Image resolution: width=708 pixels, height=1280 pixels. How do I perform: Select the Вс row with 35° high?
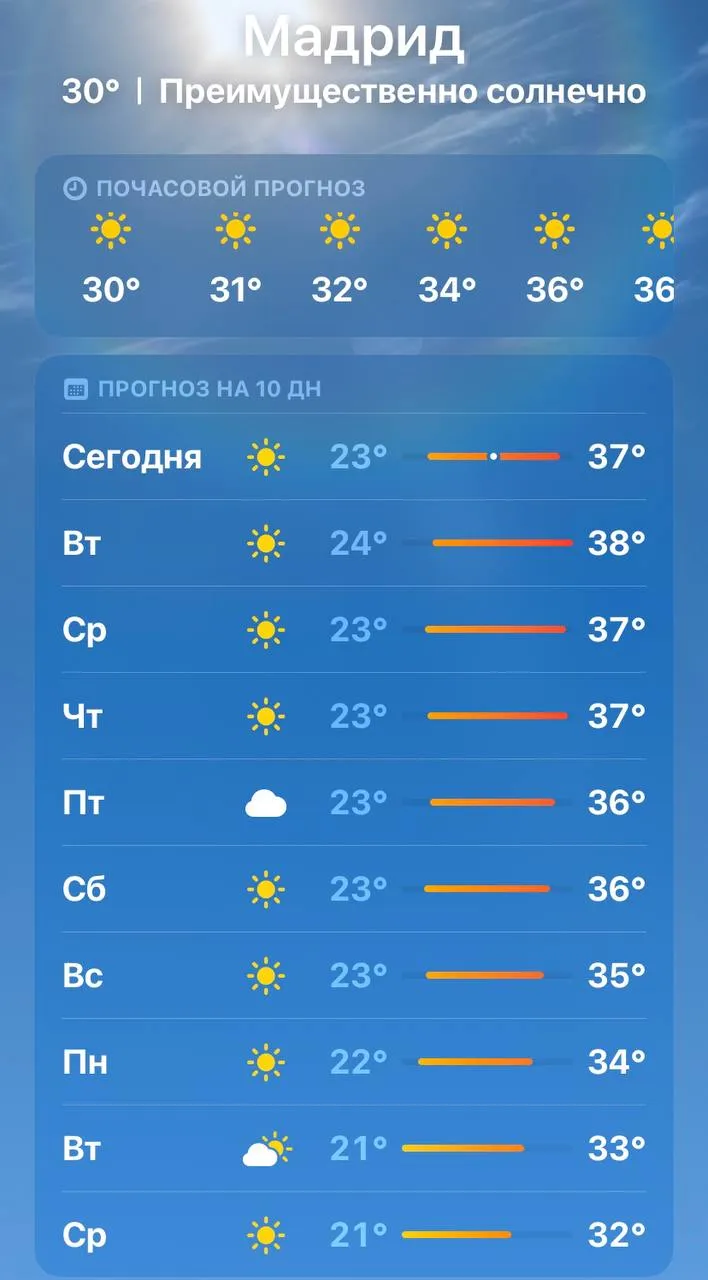(x=354, y=975)
